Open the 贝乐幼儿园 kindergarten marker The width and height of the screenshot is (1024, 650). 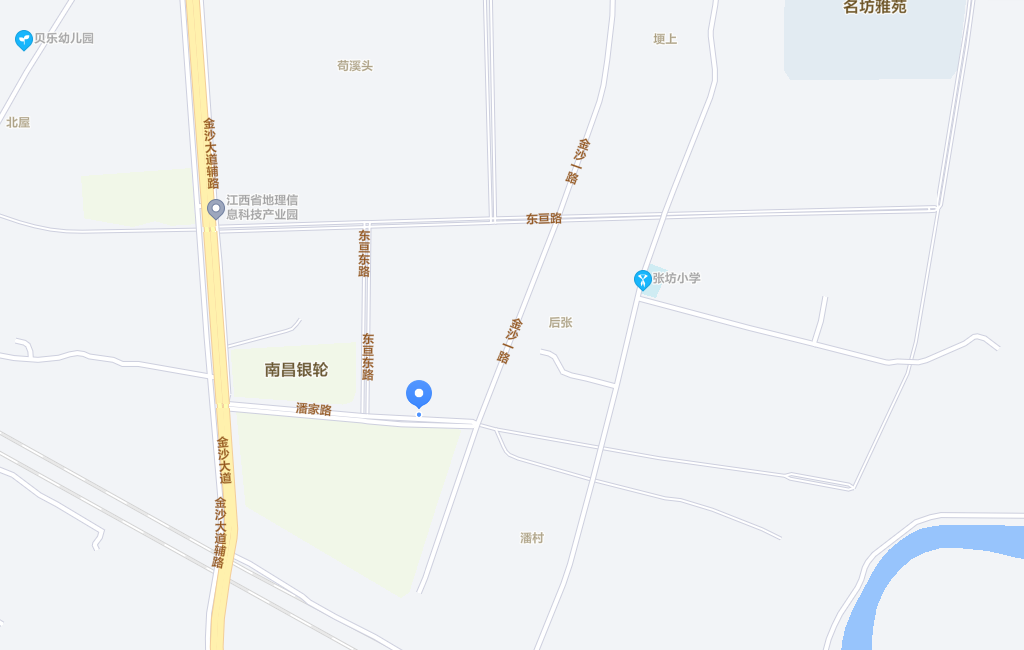click(x=24, y=40)
